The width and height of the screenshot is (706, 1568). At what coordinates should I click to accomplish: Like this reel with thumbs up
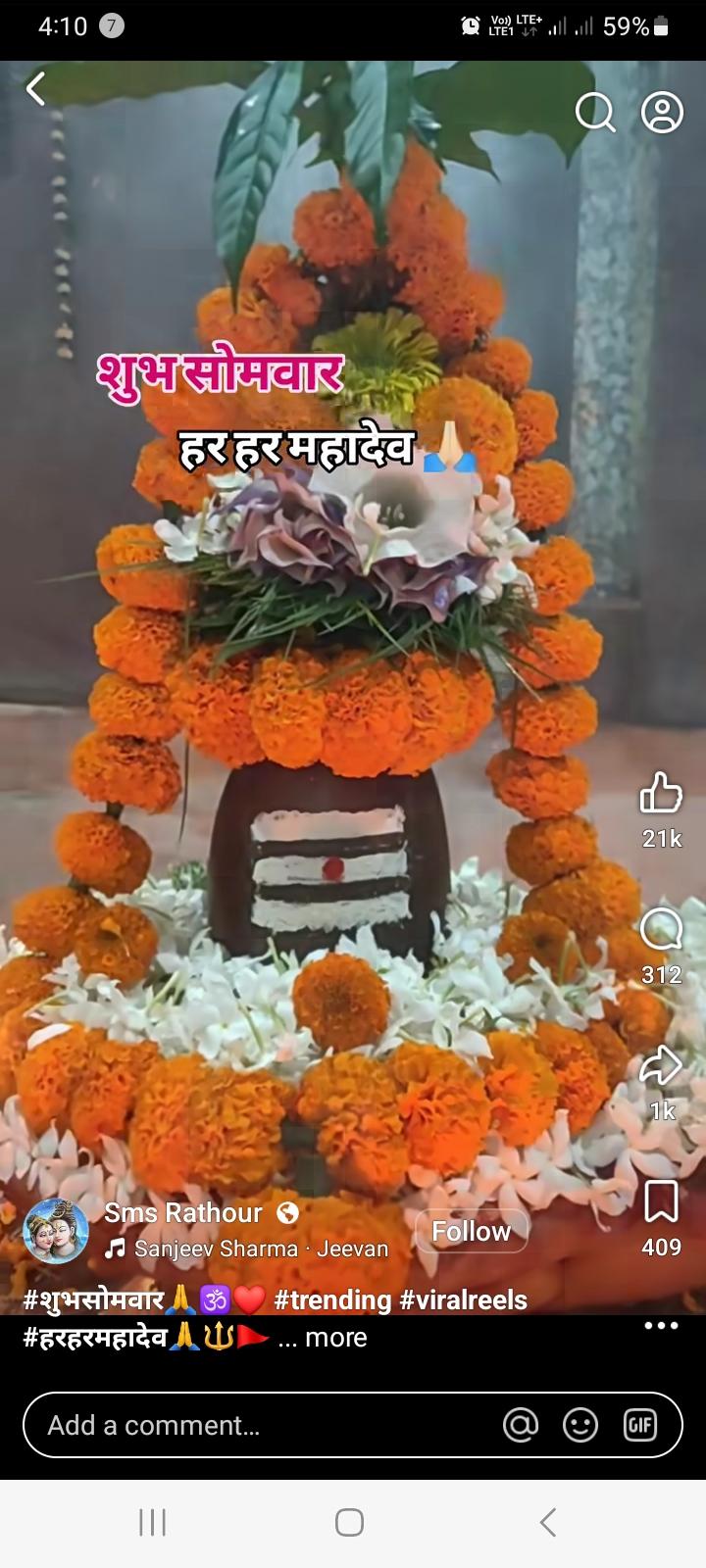[661, 794]
